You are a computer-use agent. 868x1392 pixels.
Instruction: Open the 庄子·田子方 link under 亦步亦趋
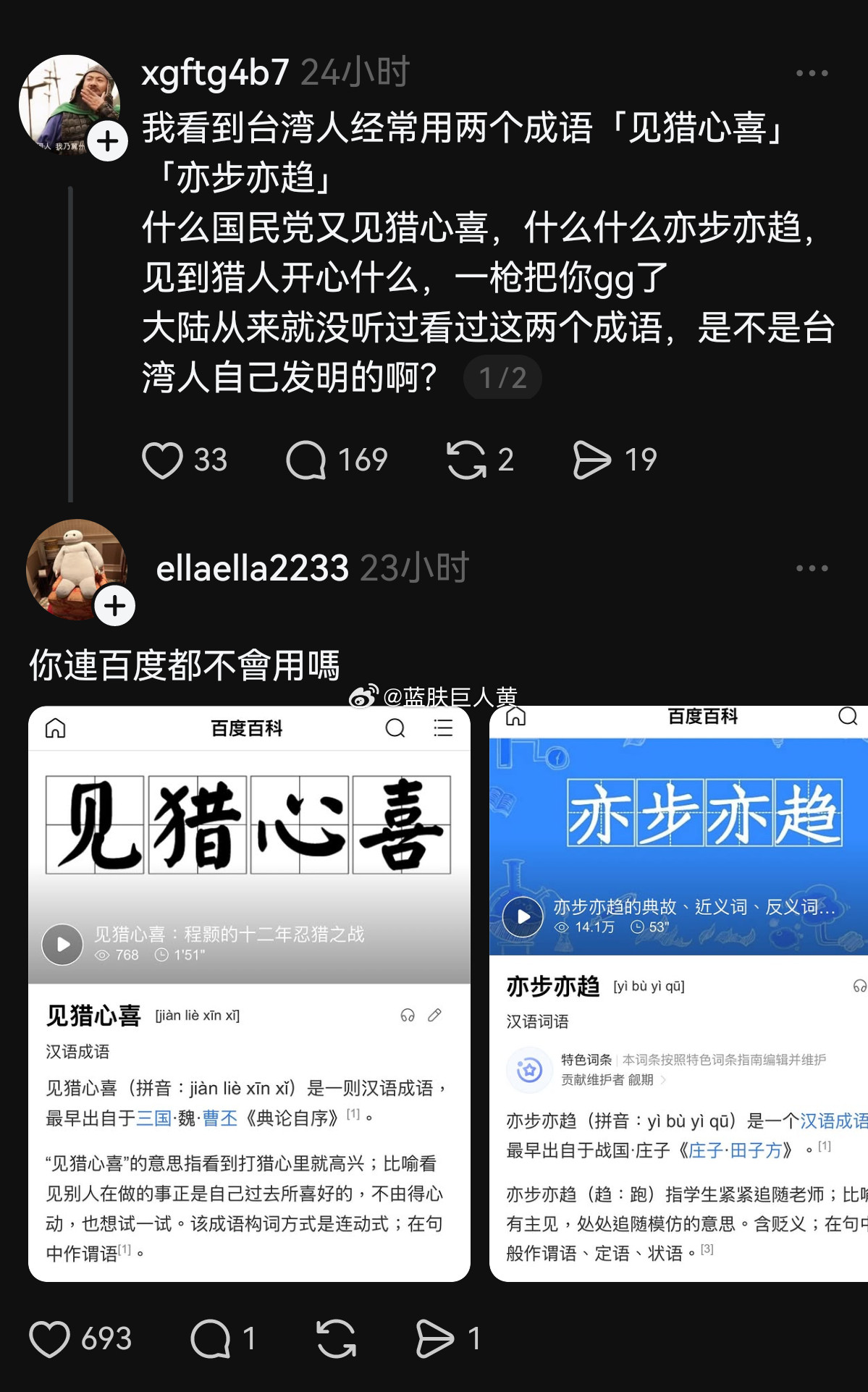pos(733,1151)
